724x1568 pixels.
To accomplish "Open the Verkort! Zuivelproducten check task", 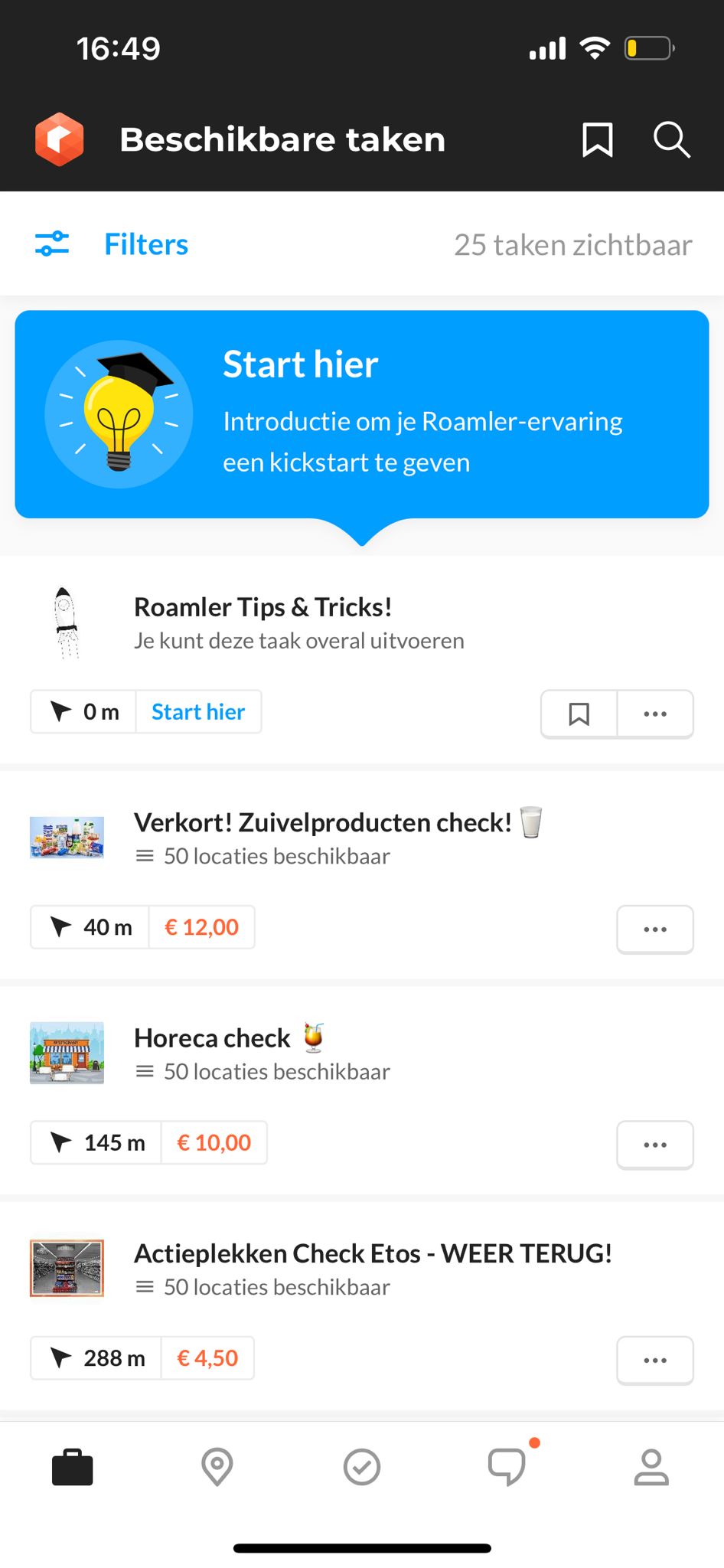I will tap(323, 823).
